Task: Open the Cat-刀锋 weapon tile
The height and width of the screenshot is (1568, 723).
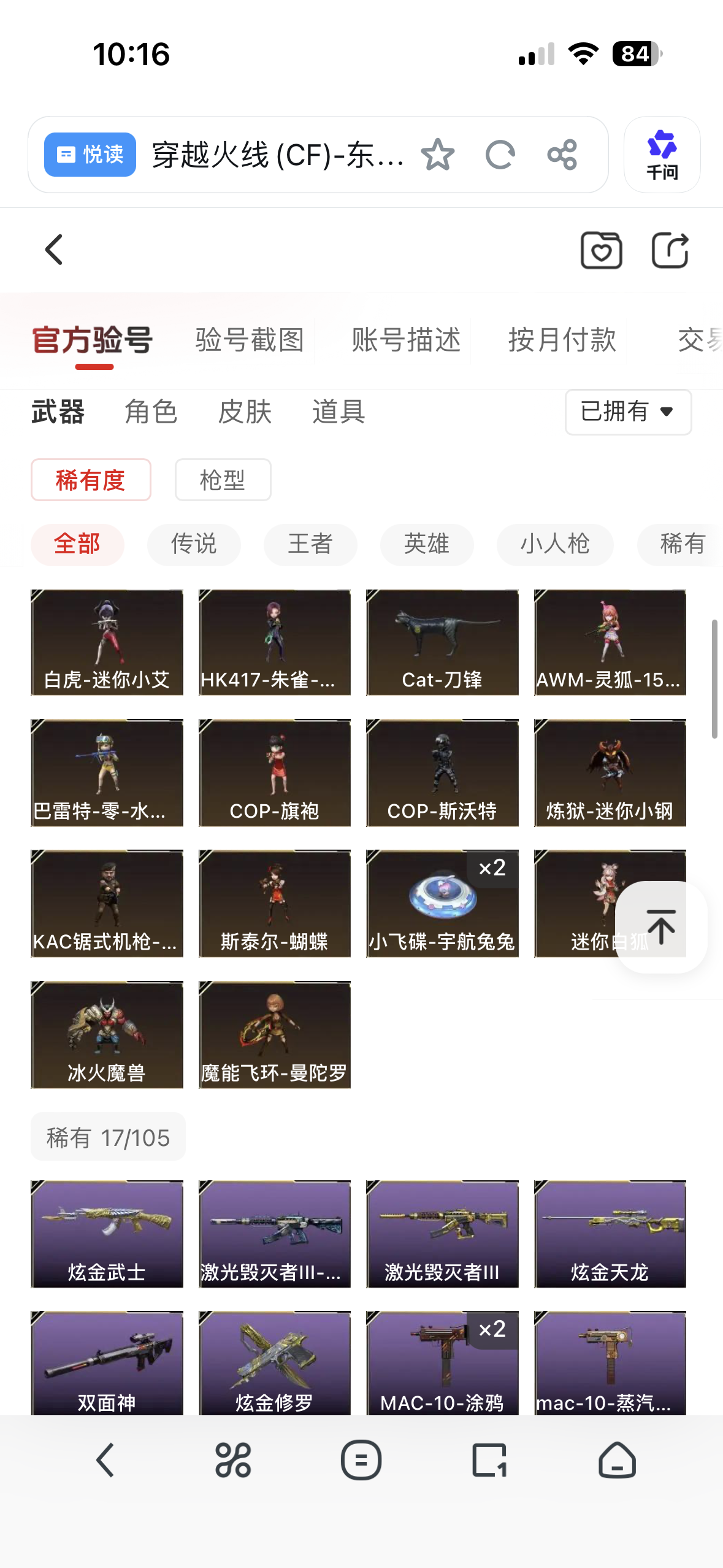Action: tap(442, 642)
